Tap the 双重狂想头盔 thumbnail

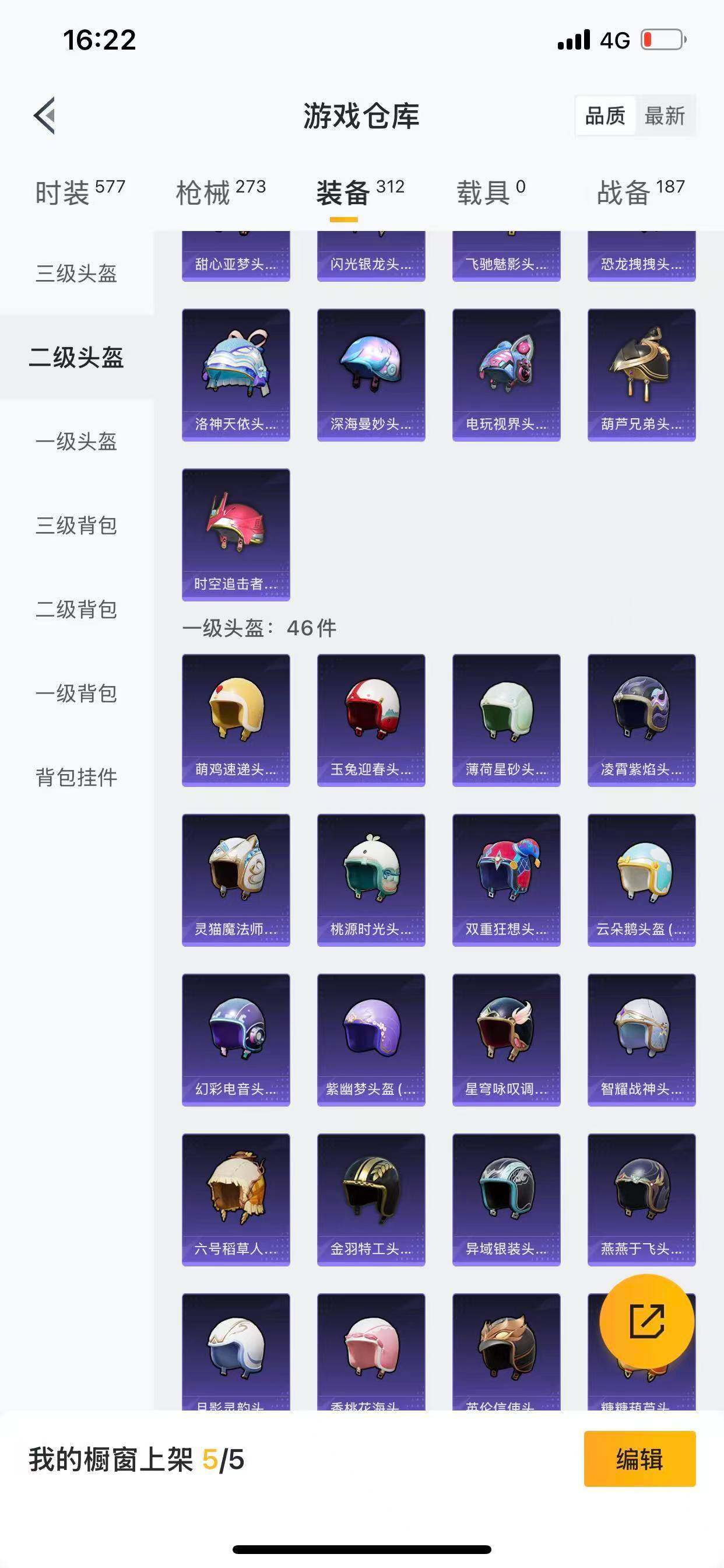(505, 878)
